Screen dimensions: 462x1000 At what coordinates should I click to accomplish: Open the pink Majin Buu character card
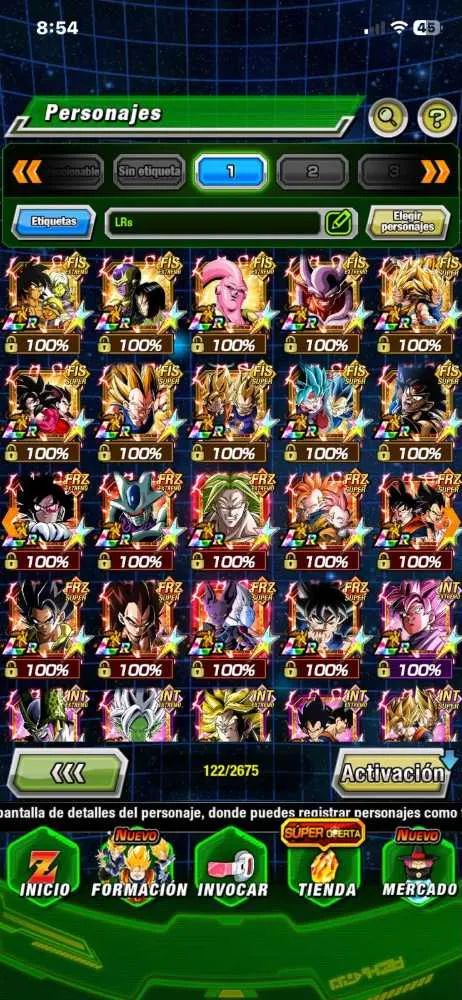232,304
